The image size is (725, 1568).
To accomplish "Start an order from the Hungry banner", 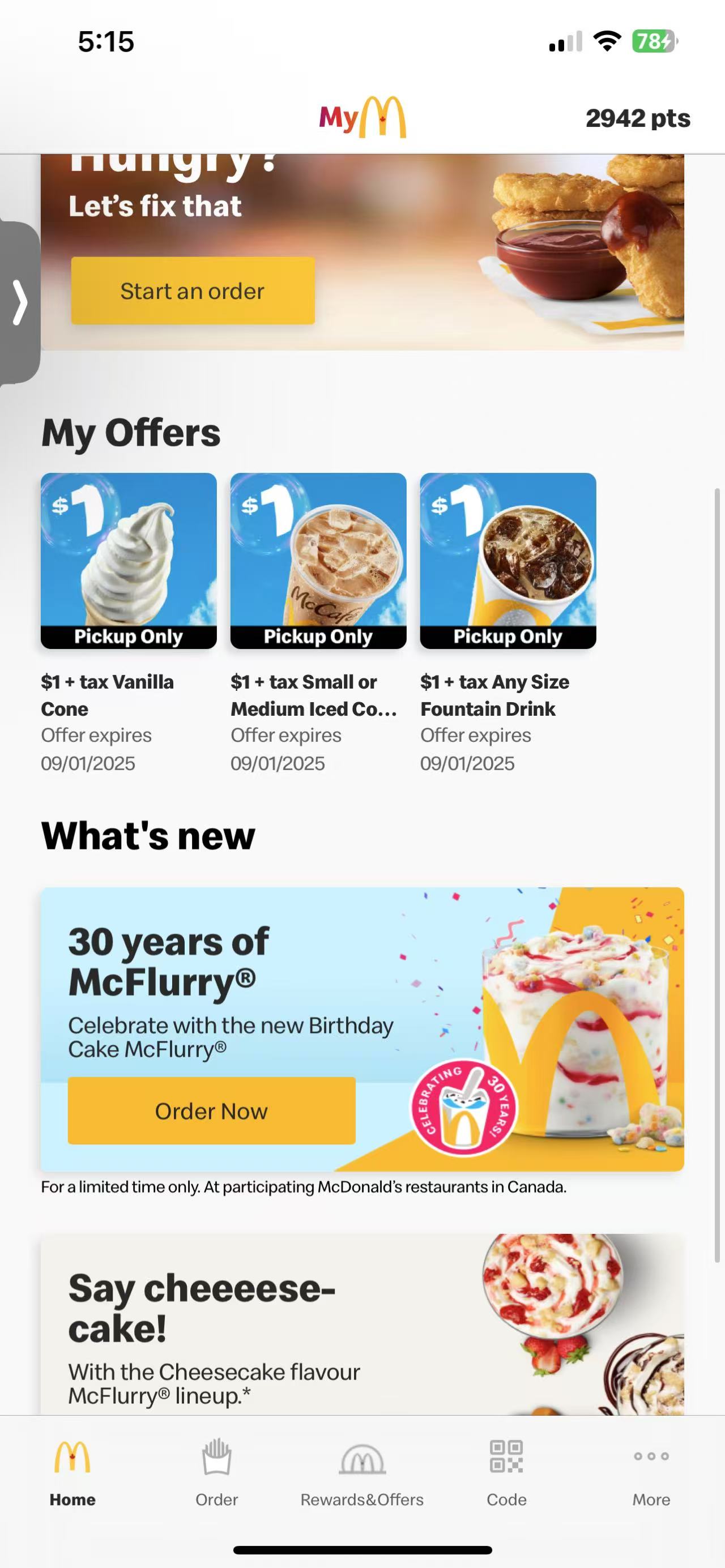I will pyautogui.click(x=193, y=291).
